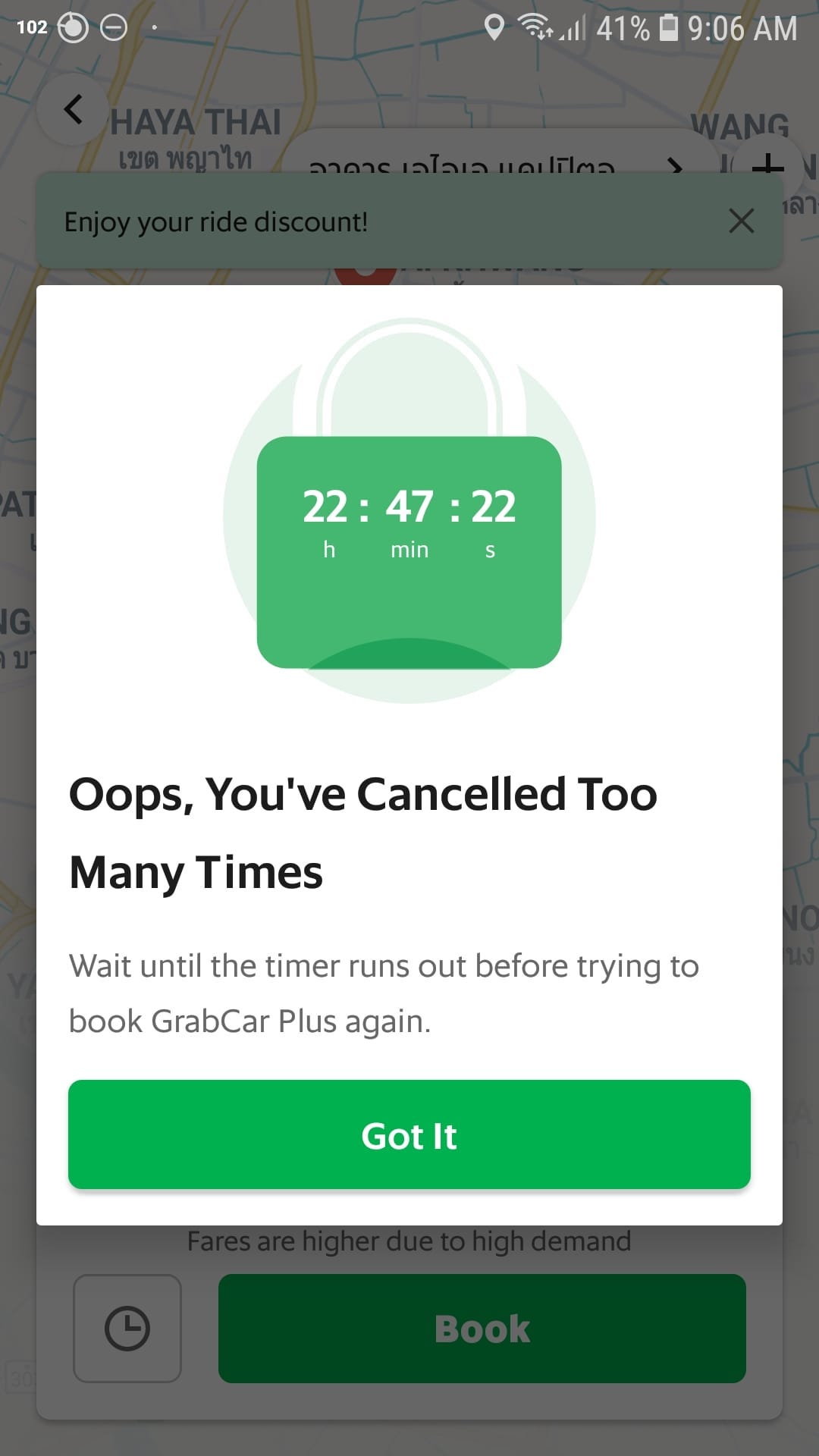Tap the Book button
Screen dimensions: 819x1456
tap(482, 1329)
